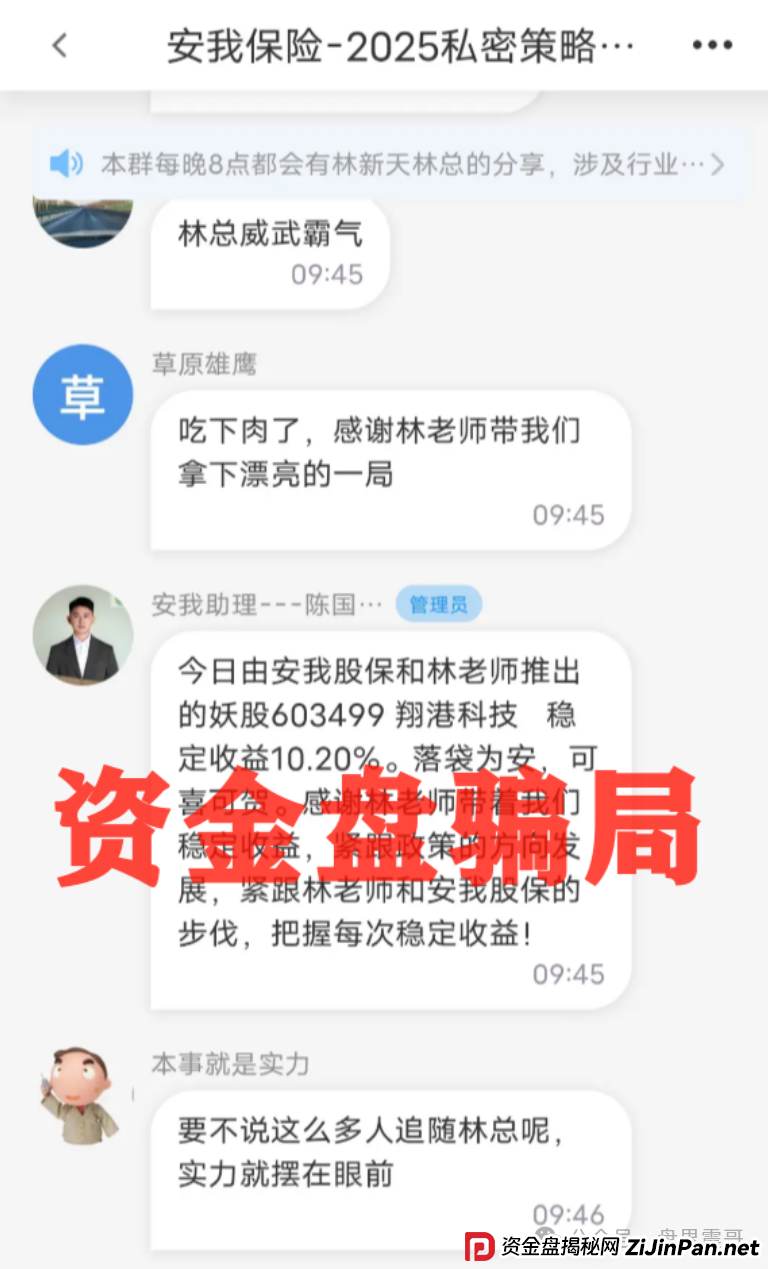This screenshot has height=1269, width=768.
Task: Click the speaker icon on the announcement banner
Action: [66, 163]
